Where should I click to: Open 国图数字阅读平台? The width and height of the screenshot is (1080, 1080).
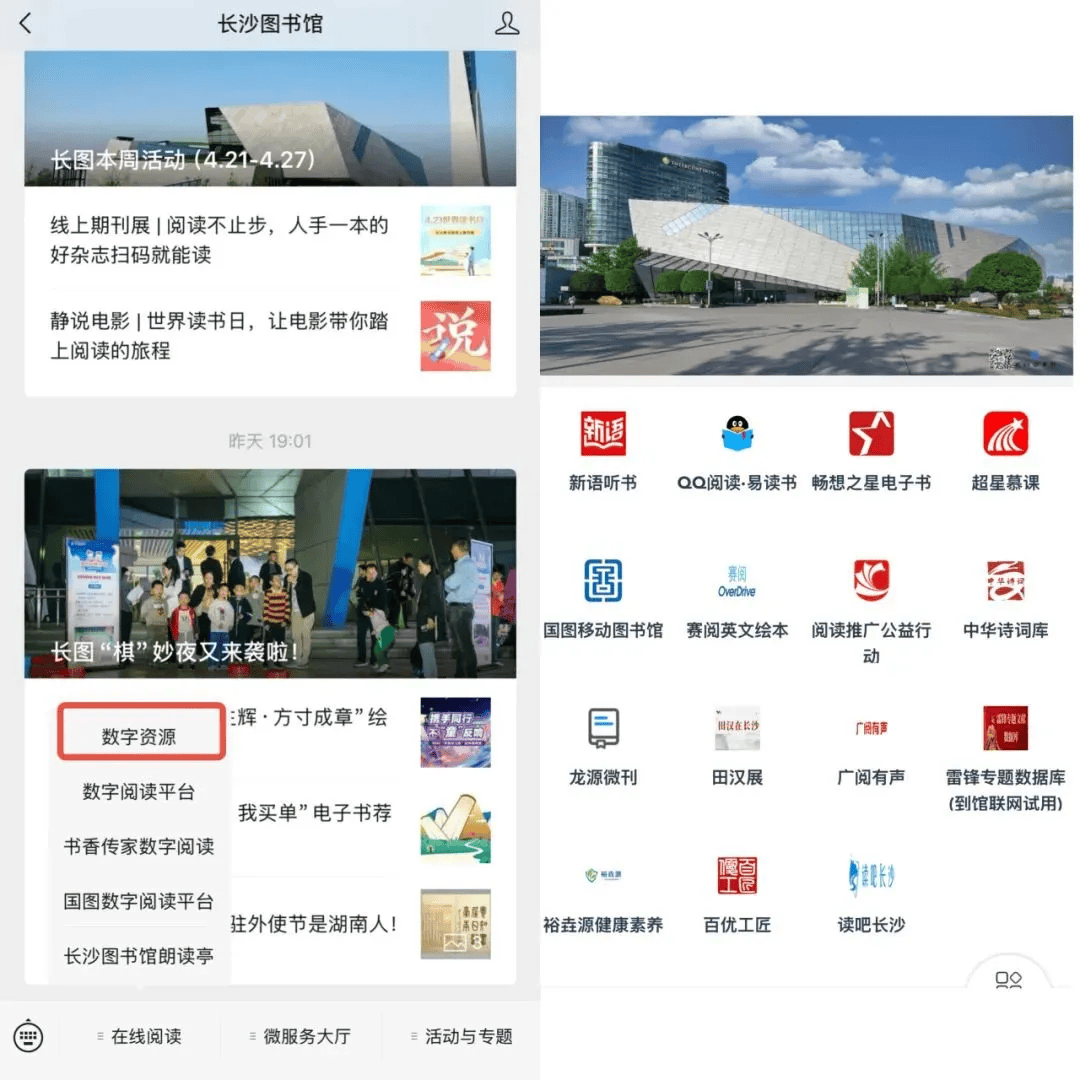139,901
